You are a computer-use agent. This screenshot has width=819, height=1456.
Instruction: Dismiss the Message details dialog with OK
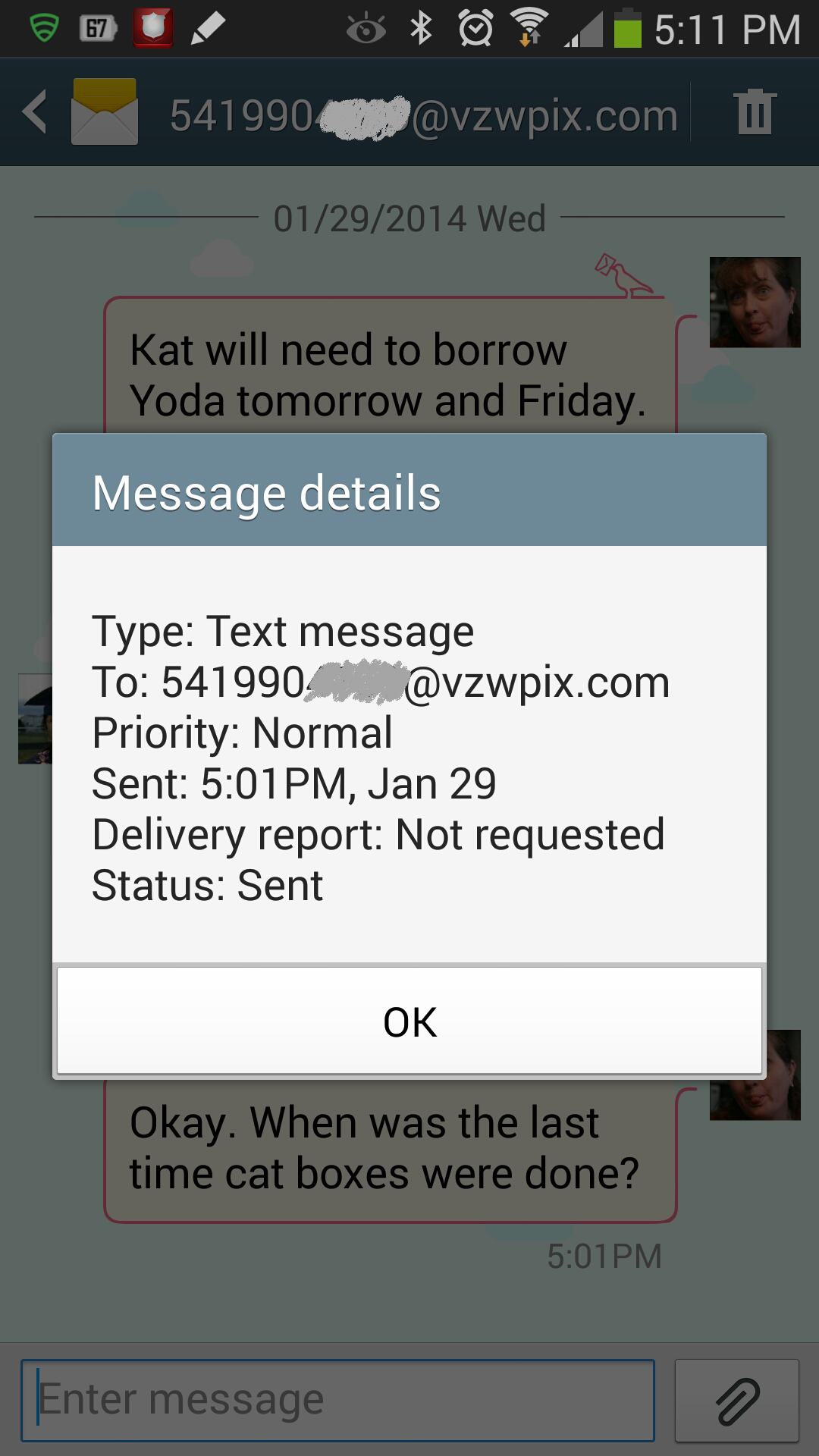coord(409,1021)
